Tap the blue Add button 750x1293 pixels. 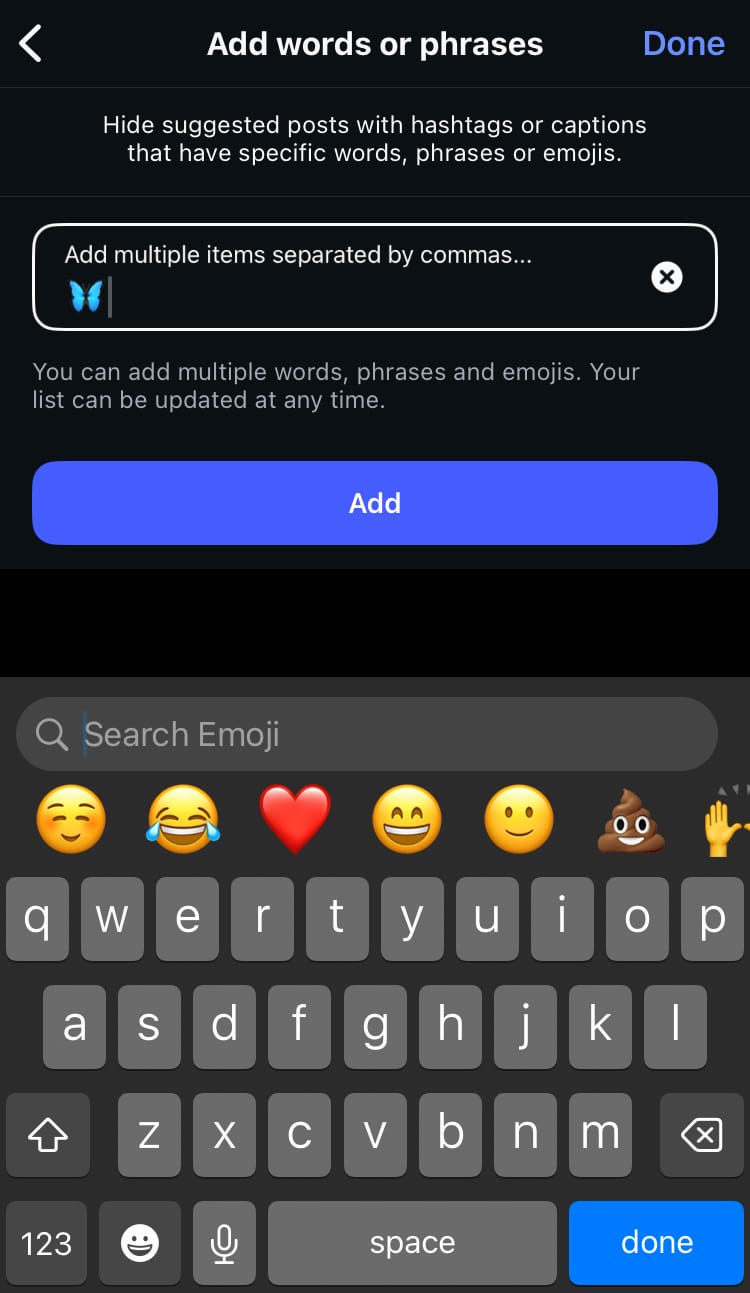375,503
